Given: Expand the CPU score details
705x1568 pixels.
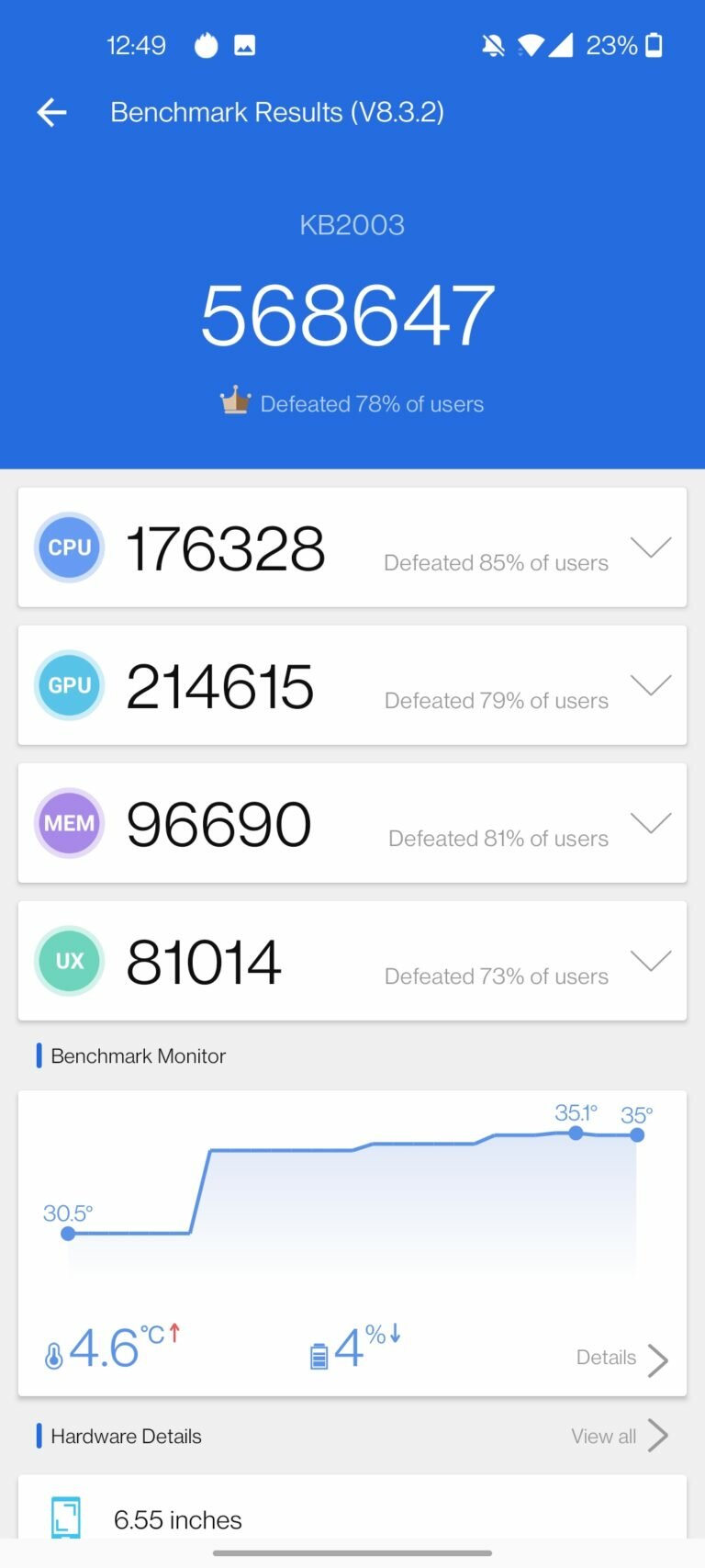Looking at the screenshot, I should tap(651, 547).
